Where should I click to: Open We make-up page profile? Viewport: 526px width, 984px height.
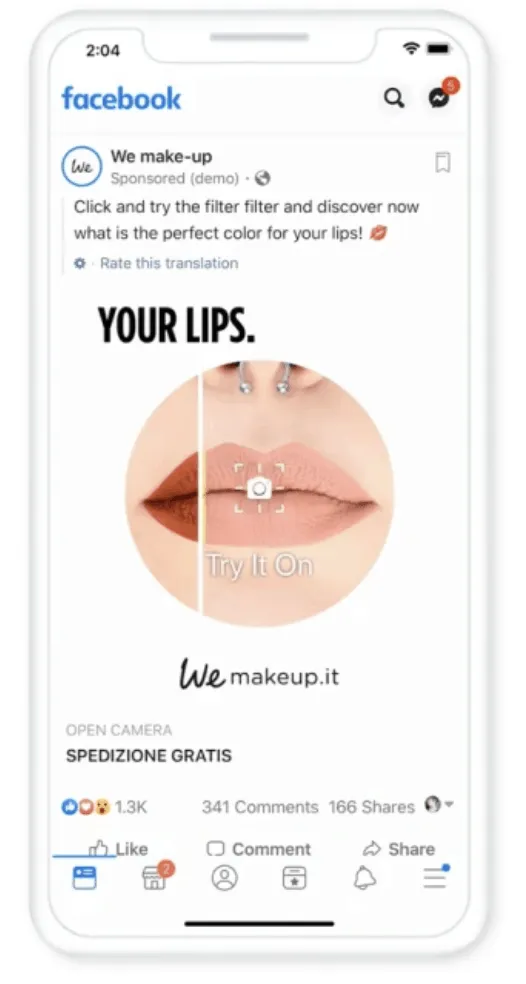81,166
